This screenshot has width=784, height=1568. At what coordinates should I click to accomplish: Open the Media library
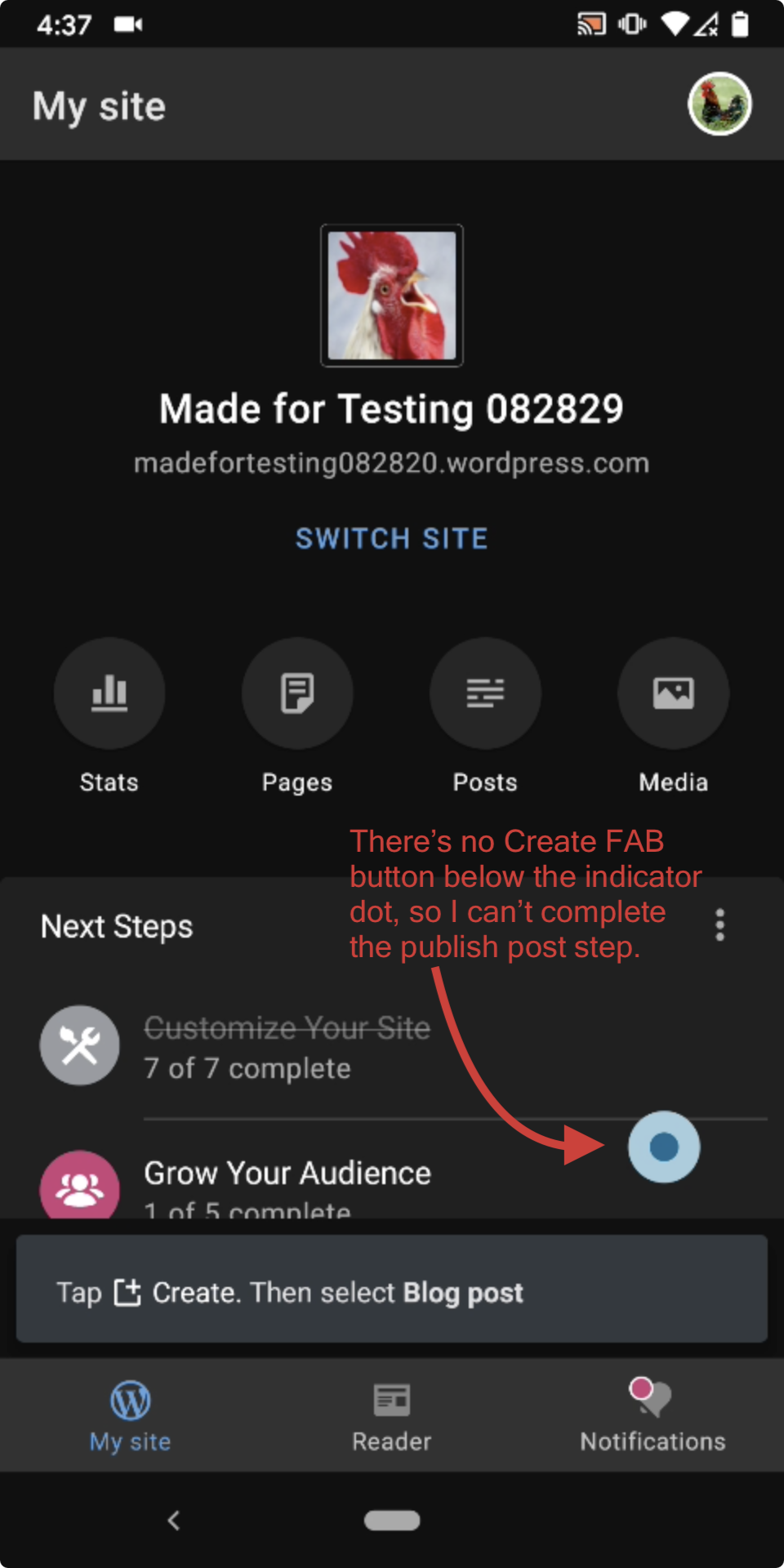673,693
